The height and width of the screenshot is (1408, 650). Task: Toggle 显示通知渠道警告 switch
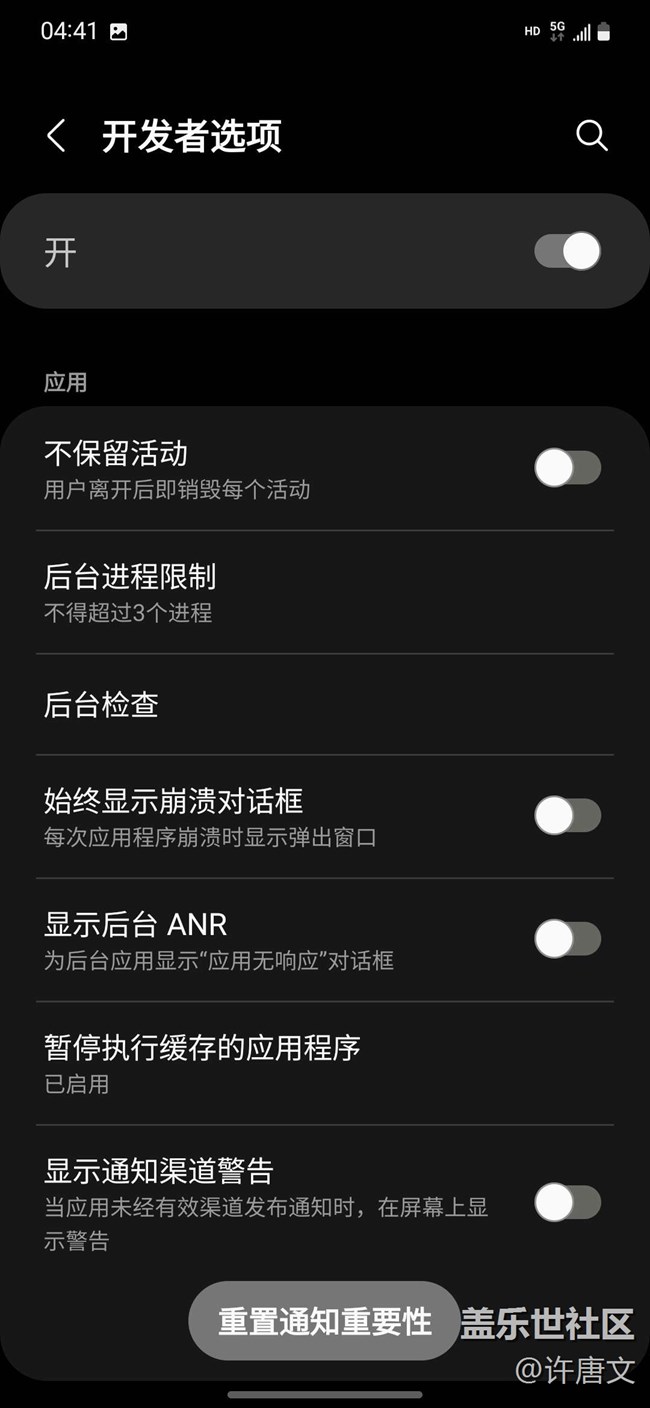(x=567, y=1202)
